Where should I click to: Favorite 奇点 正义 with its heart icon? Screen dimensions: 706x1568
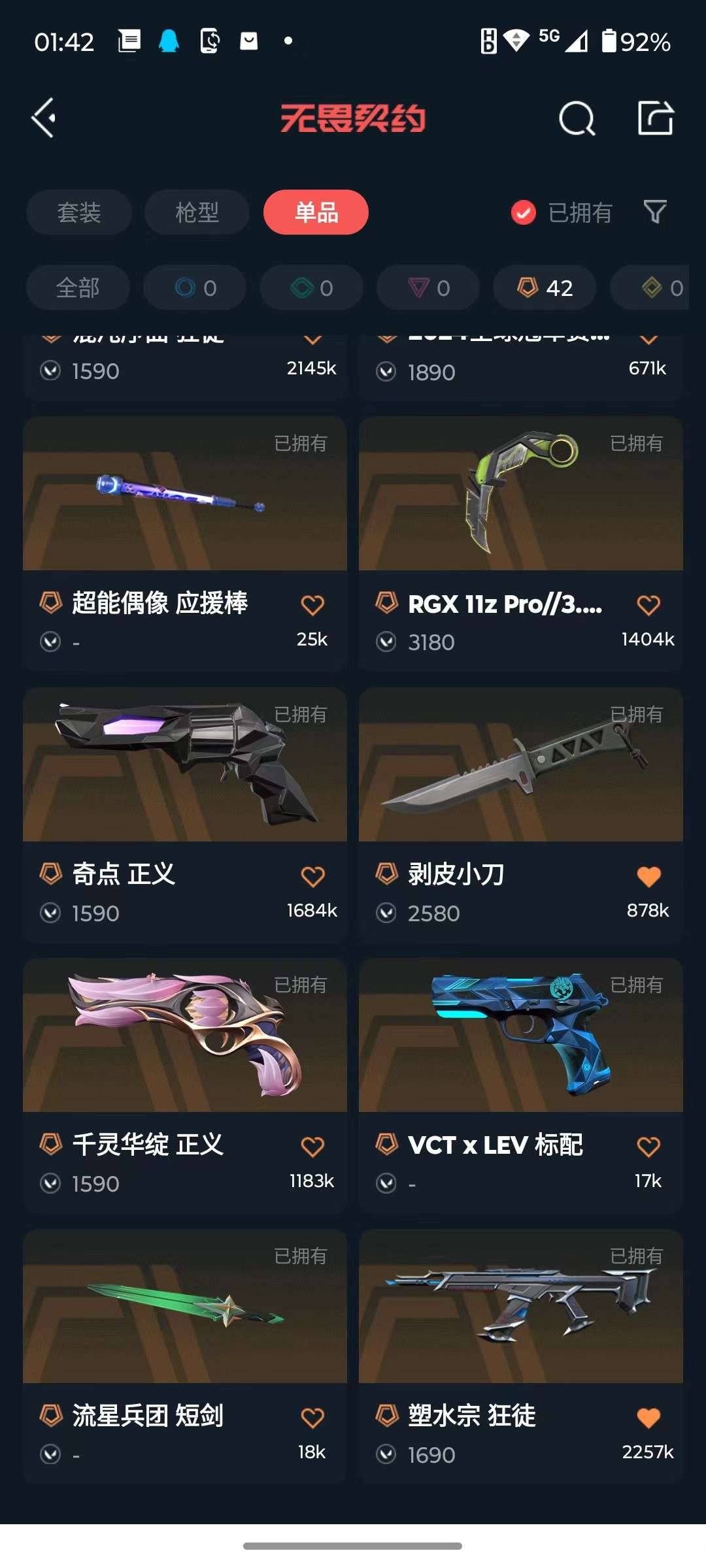pos(312,876)
